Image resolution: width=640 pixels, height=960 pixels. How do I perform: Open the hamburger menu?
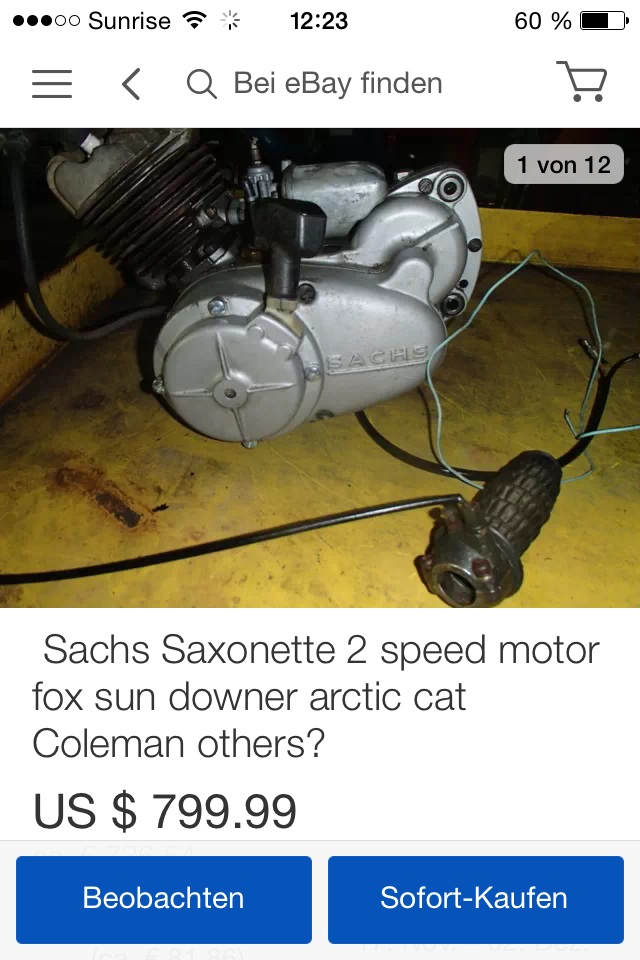pos(52,84)
